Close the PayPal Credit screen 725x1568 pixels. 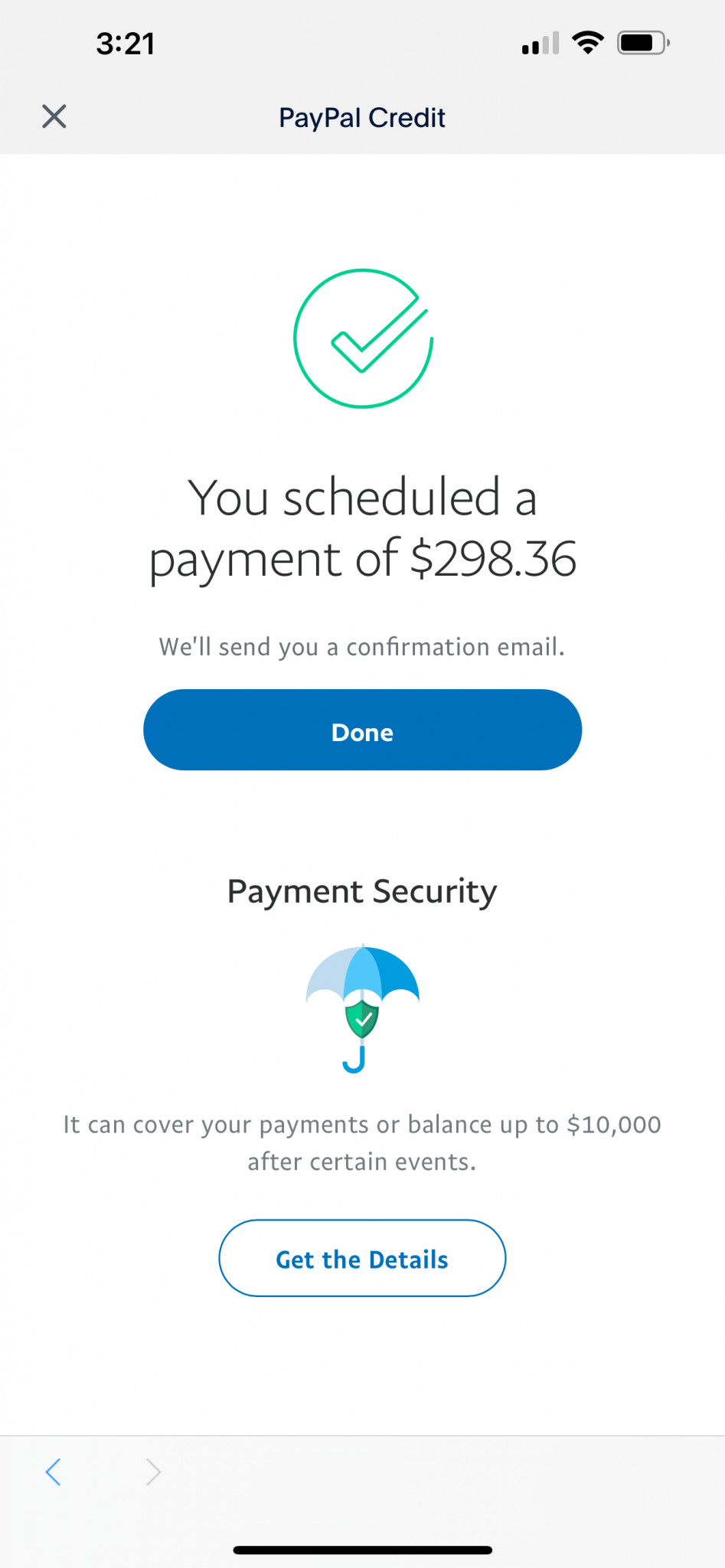54,117
